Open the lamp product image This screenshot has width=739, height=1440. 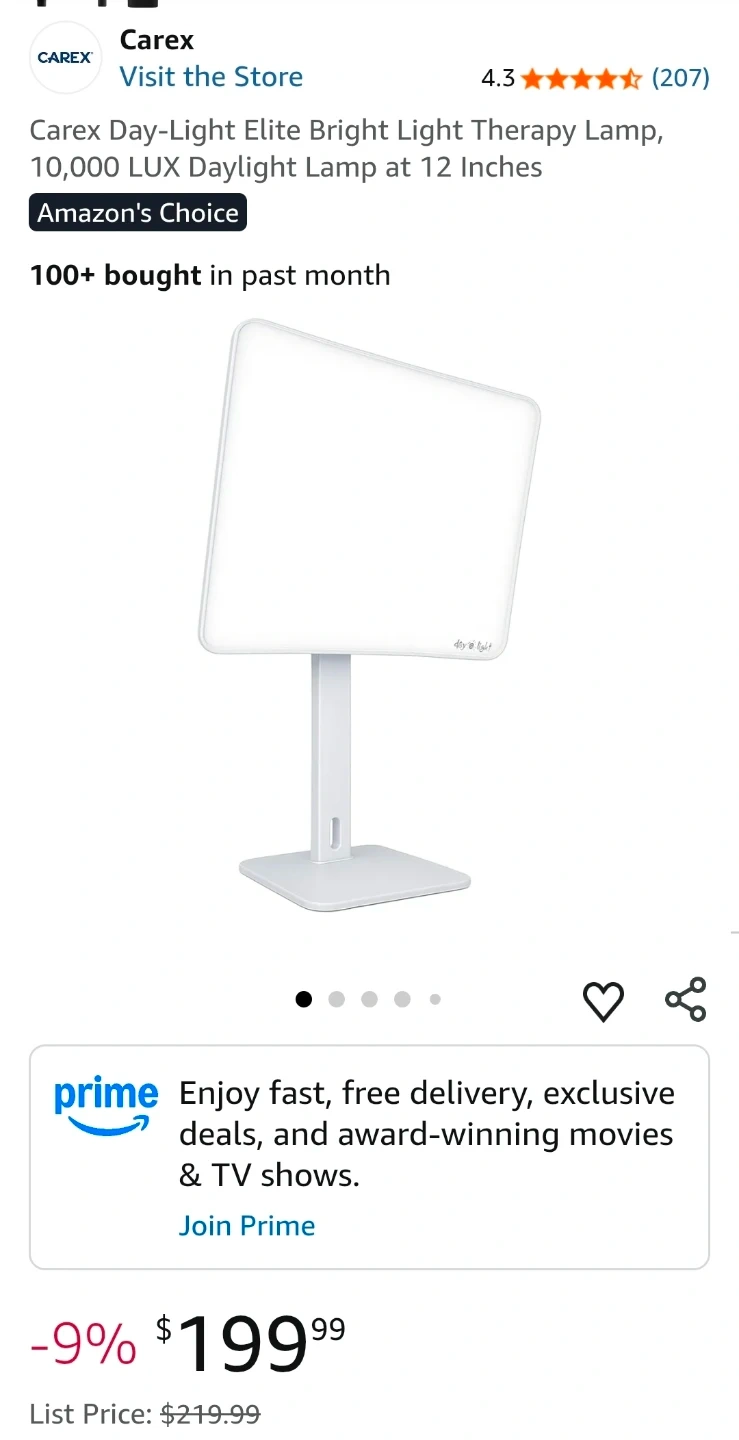coord(369,616)
